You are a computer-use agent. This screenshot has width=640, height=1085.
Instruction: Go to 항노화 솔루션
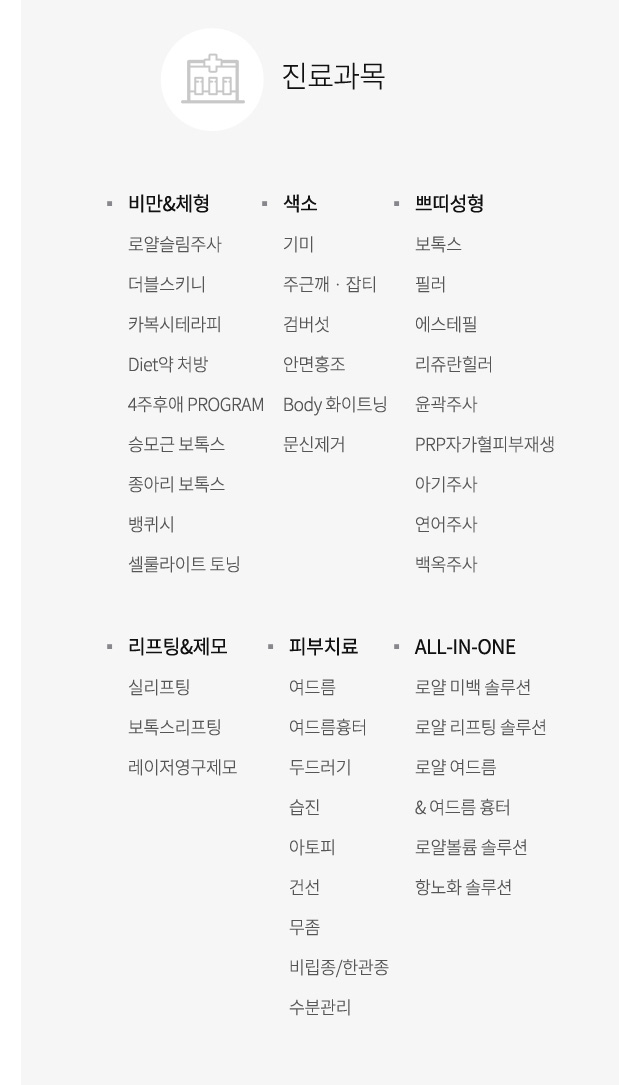tap(464, 887)
